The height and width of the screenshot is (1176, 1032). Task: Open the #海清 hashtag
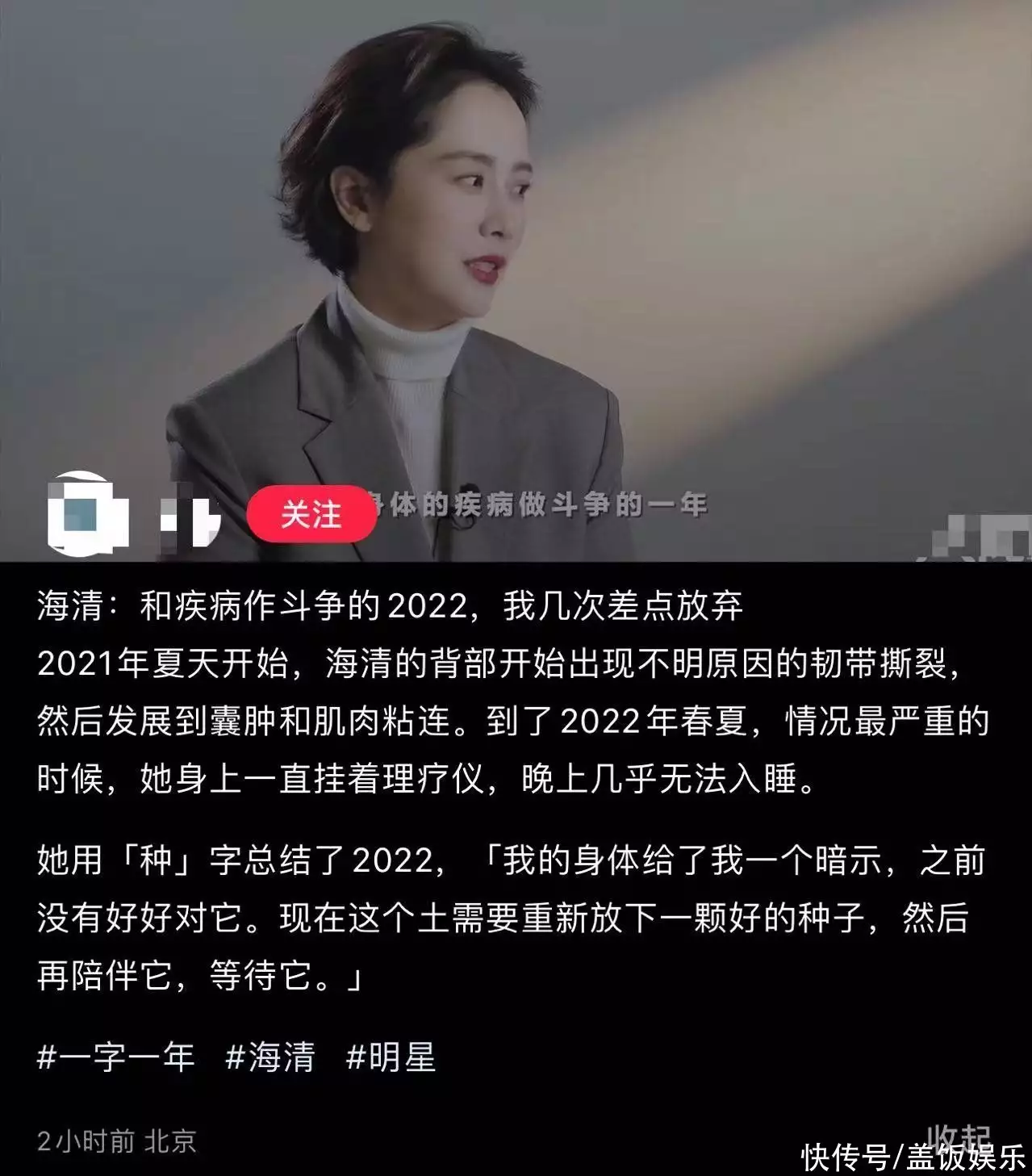269,1057
